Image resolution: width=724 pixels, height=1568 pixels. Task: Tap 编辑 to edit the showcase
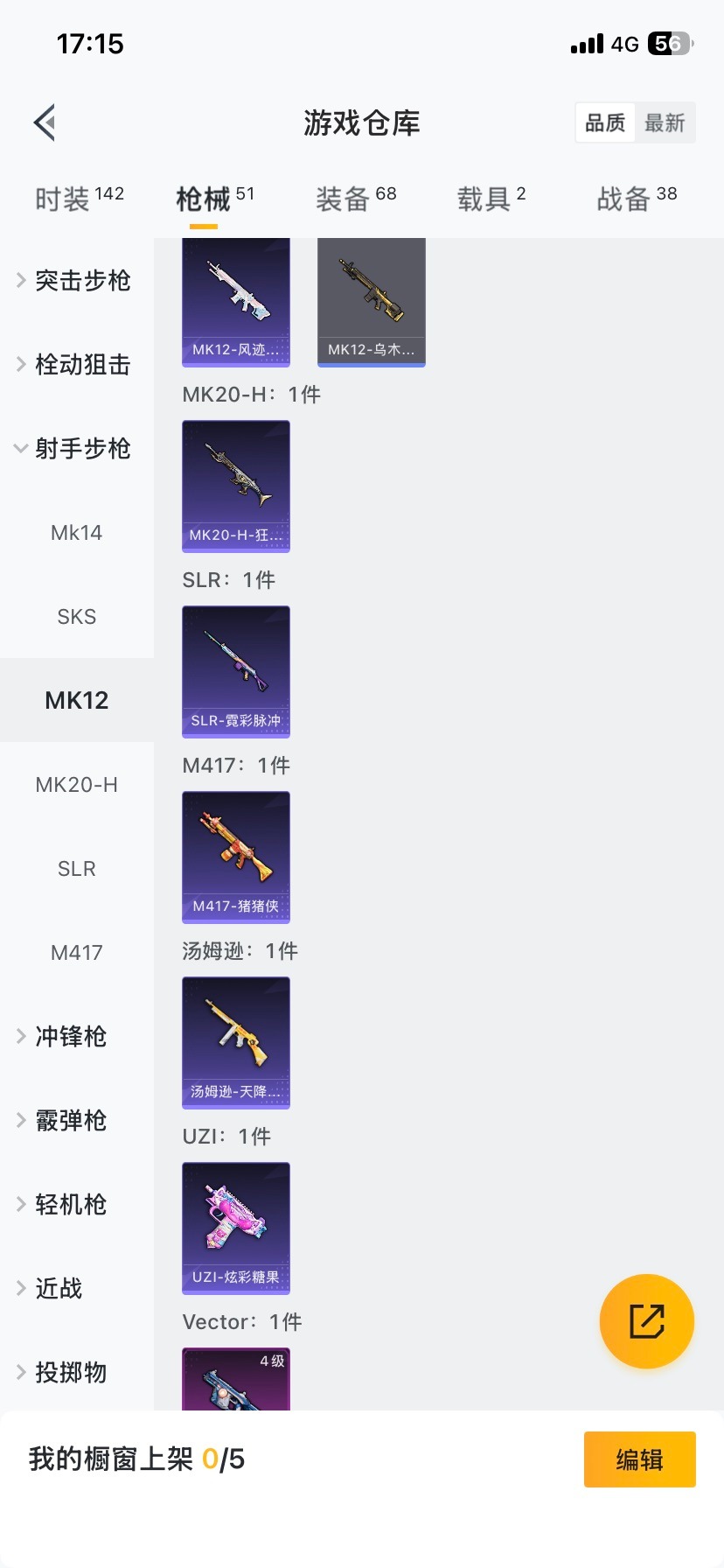(x=639, y=1459)
